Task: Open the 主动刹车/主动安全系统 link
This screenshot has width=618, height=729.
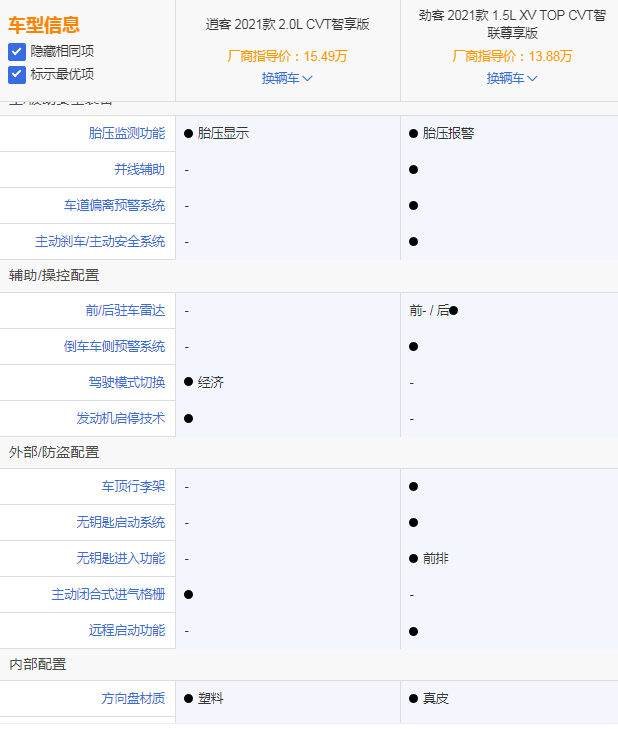Action: click(x=100, y=241)
